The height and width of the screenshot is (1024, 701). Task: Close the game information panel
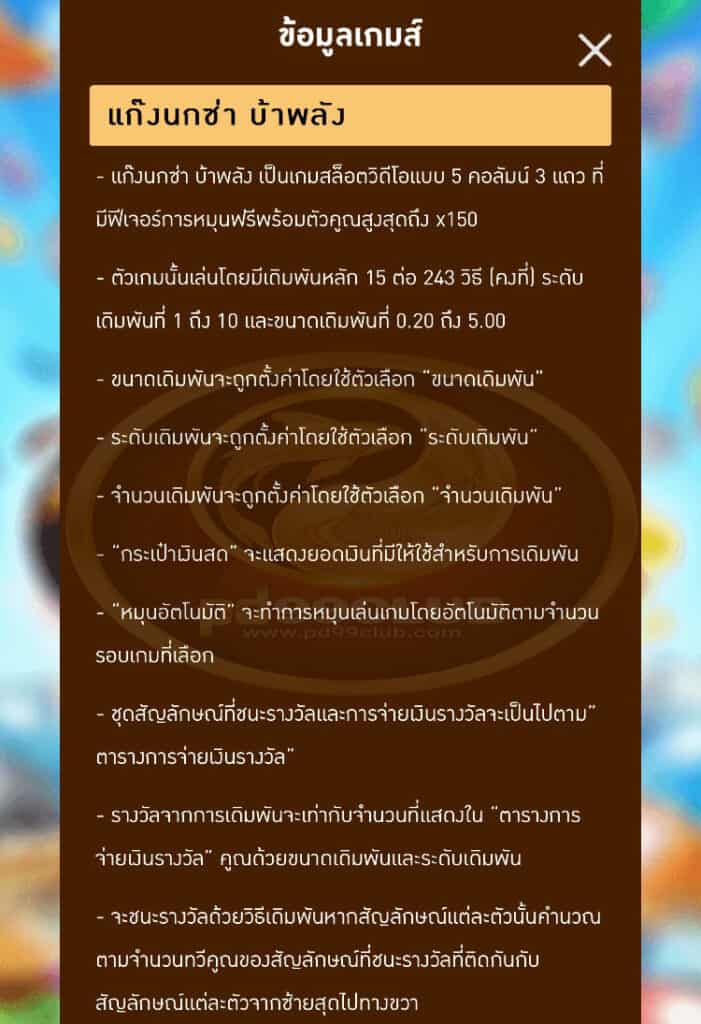click(x=595, y=50)
